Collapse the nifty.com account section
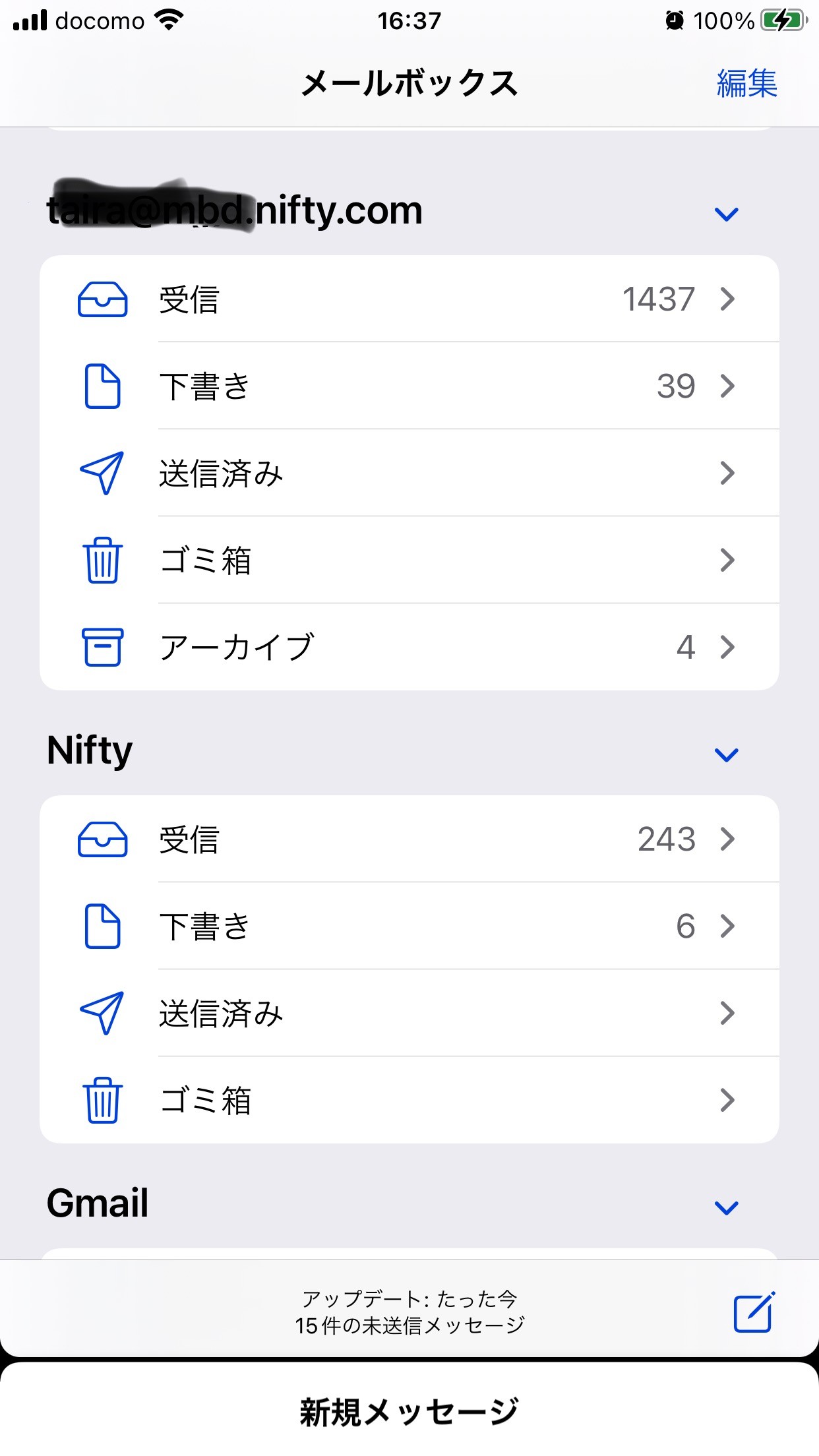 click(x=726, y=214)
